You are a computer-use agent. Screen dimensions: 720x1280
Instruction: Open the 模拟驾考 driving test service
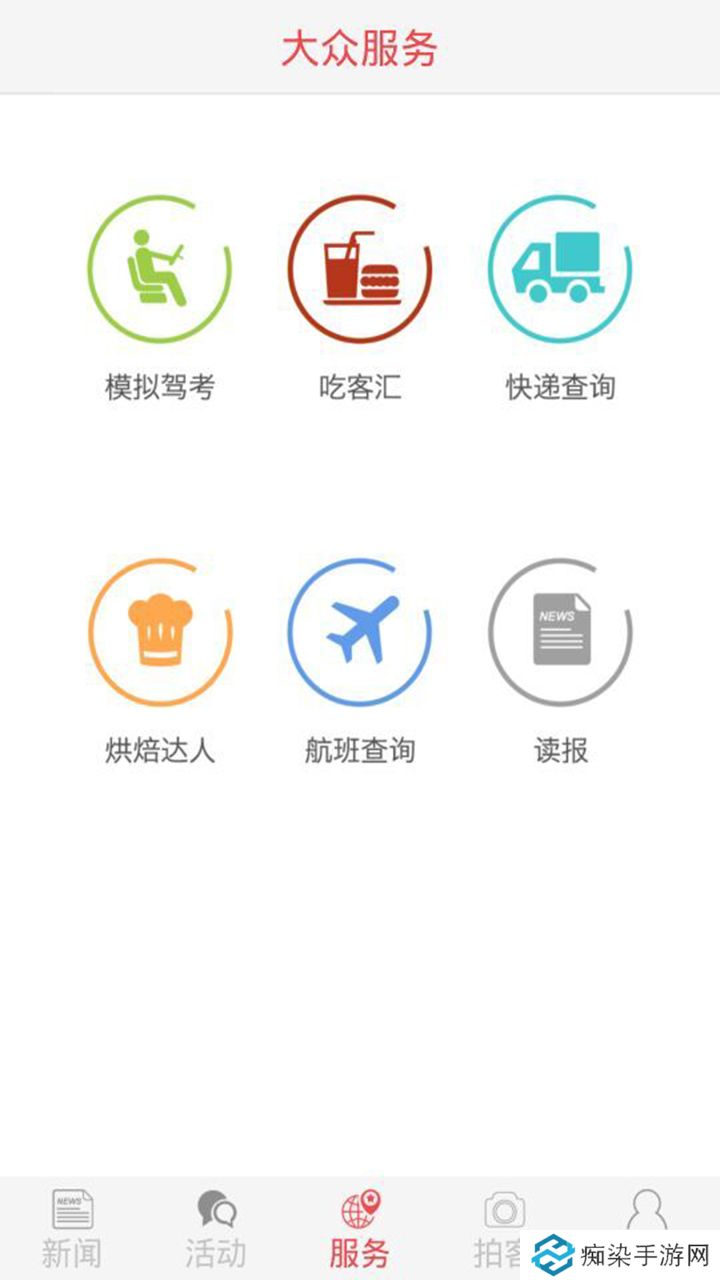tap(160, 270)
